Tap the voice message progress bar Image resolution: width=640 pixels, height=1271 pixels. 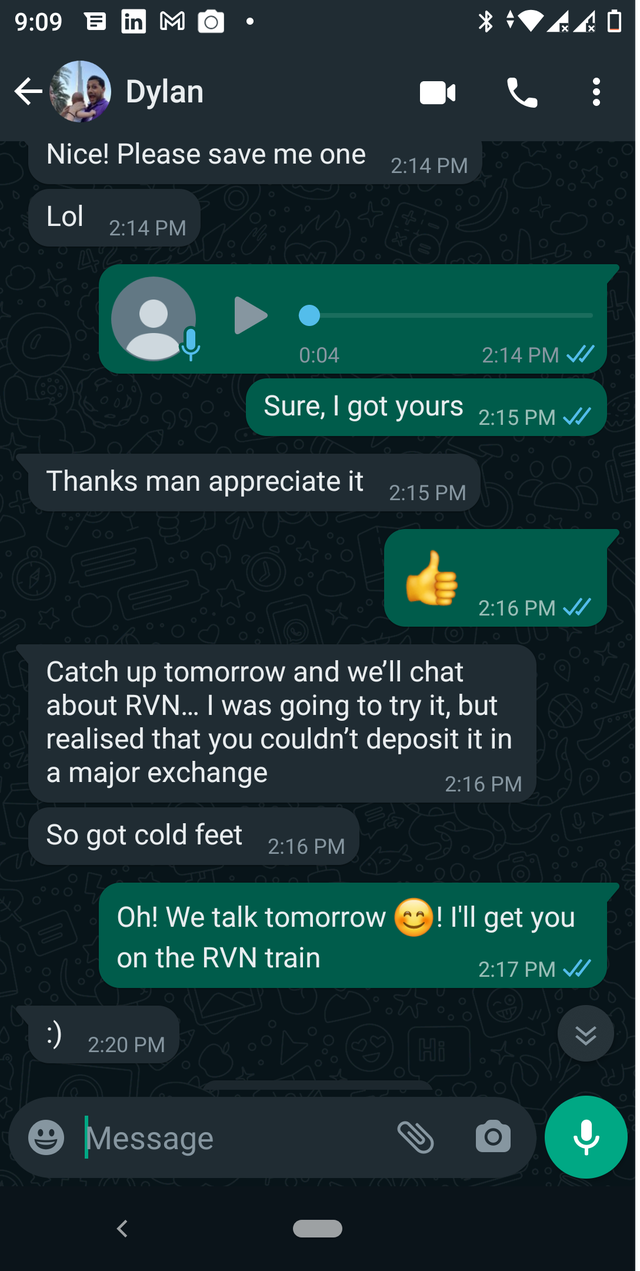[450, 316]
